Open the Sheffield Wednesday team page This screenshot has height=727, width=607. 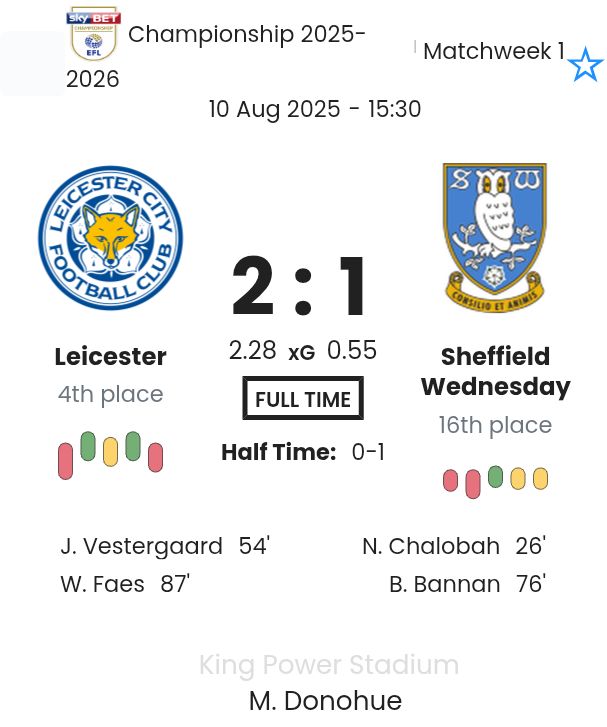point(495,371)
